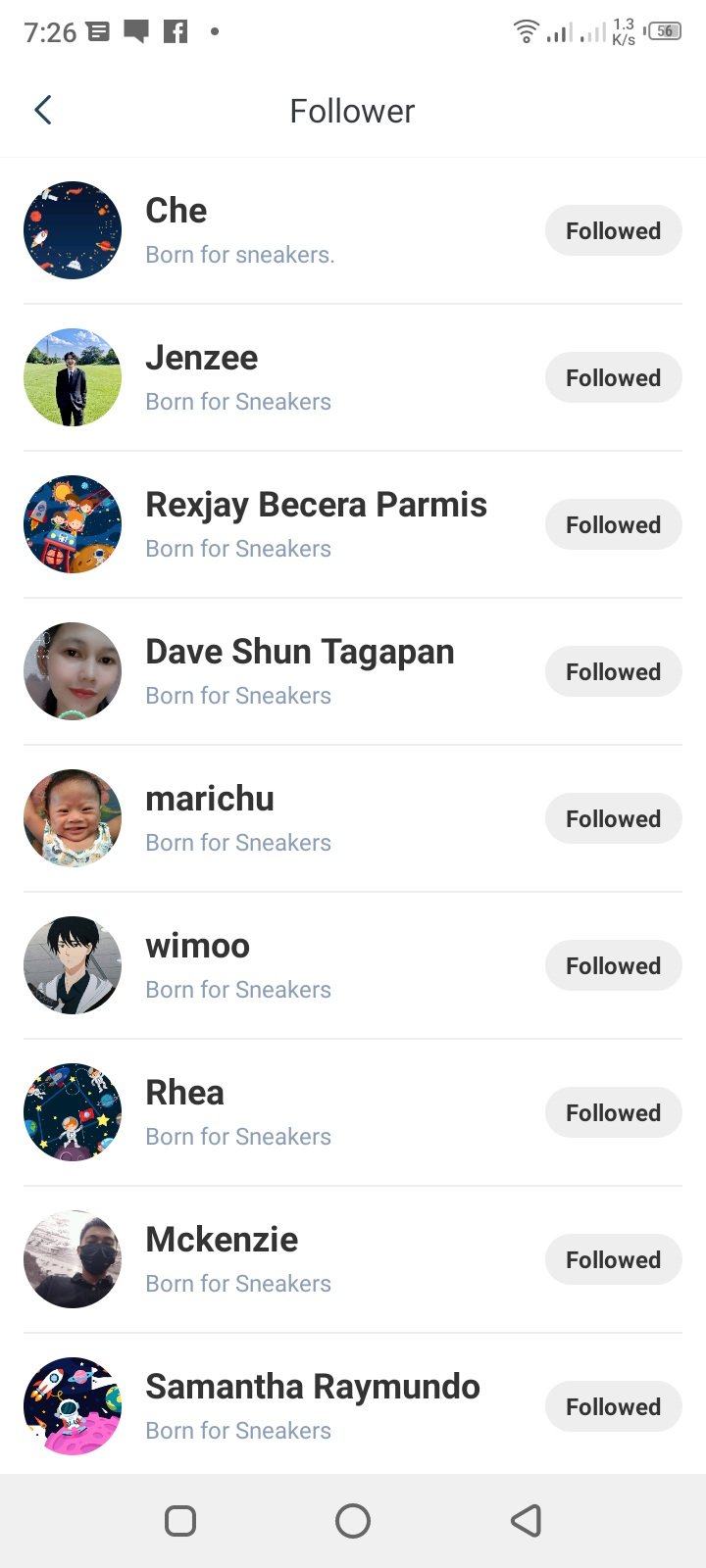Go to the home screen
Screen dimensions: 706x1568
353,1521
